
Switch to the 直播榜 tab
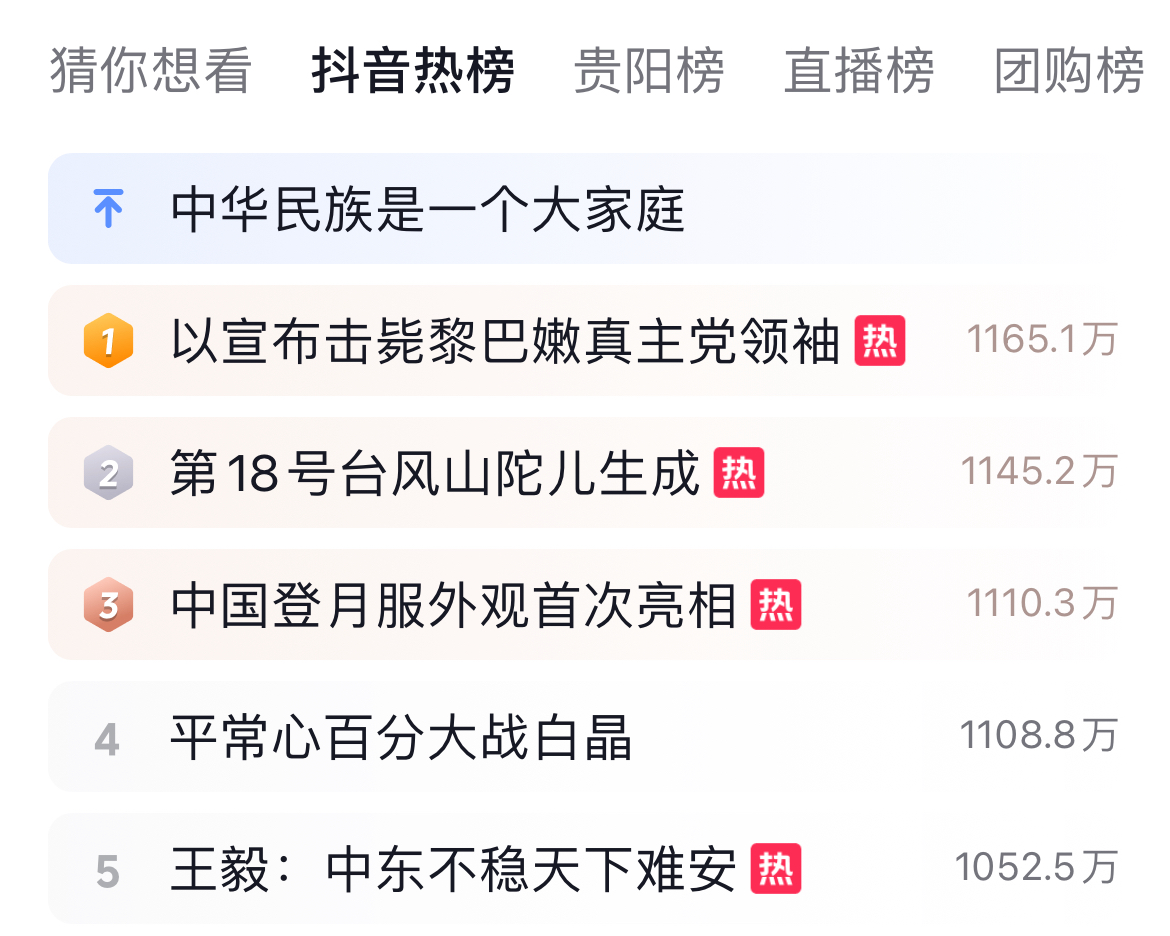[x=859, y=72]
